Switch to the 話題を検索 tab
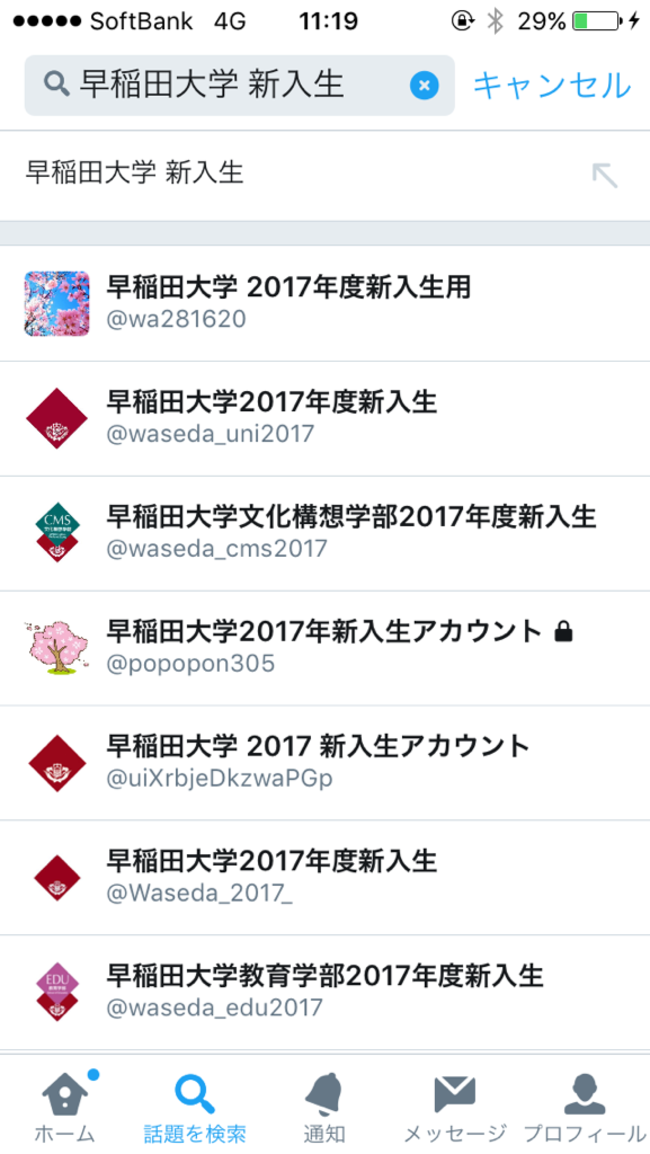 click(x=194, y=1106)
